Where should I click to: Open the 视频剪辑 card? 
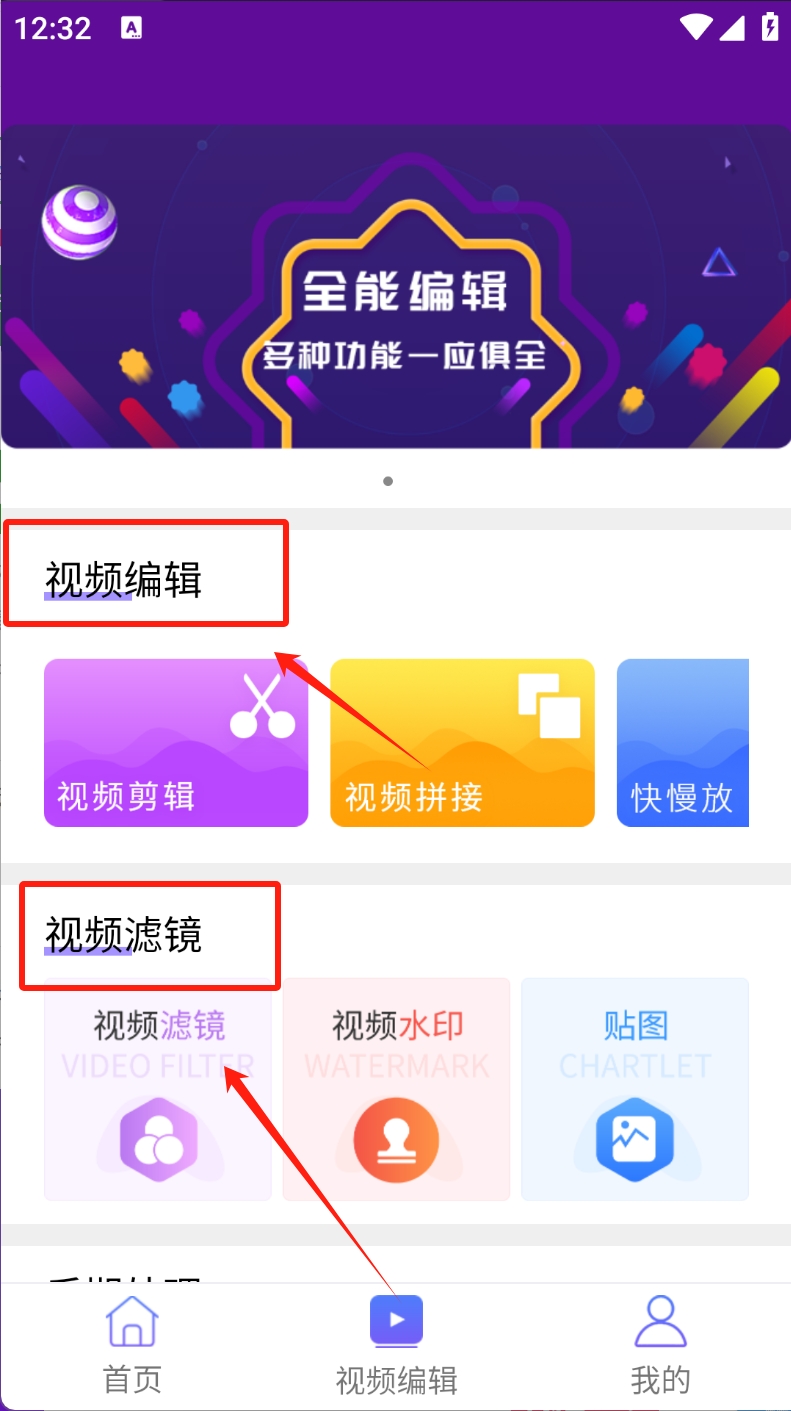(176, 743)
